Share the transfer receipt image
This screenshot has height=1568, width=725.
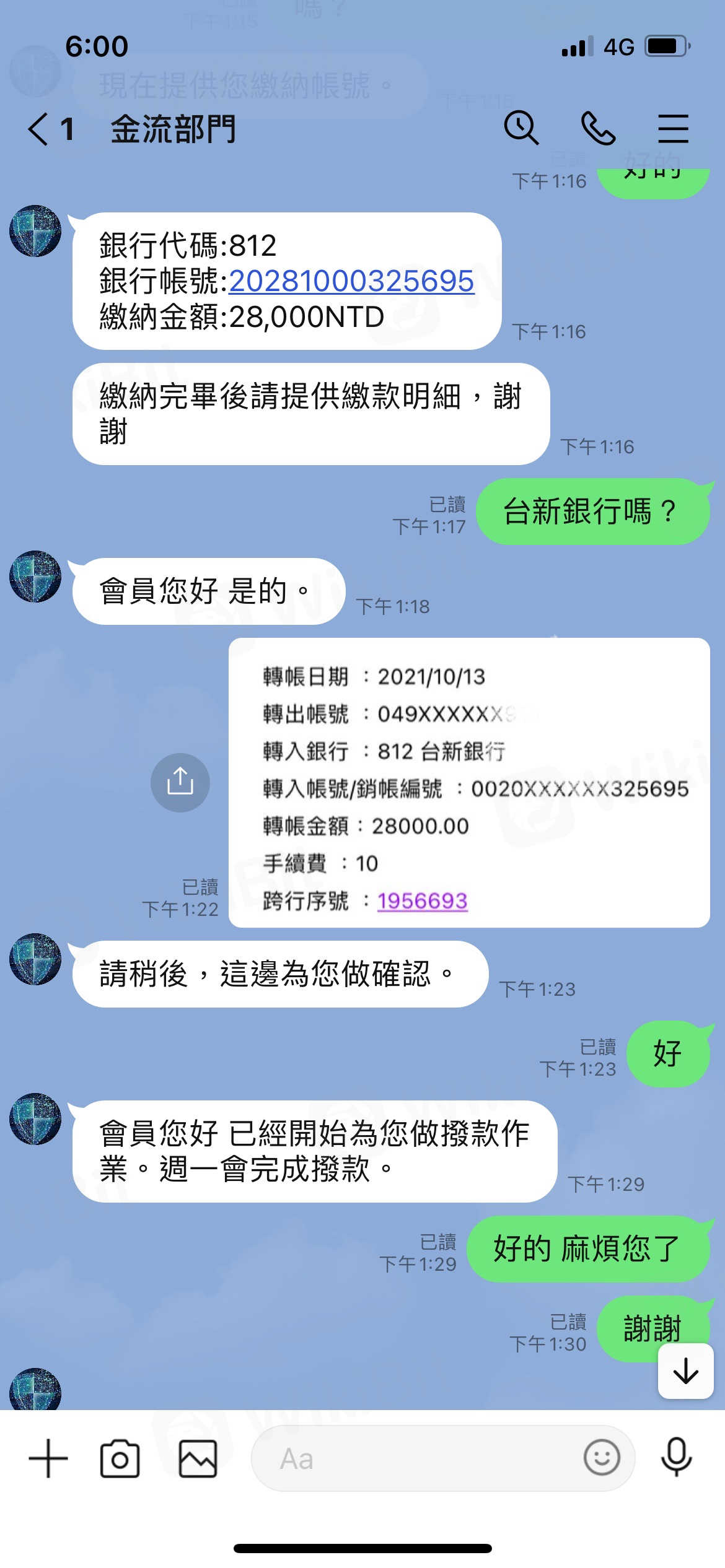coord(180,782)
